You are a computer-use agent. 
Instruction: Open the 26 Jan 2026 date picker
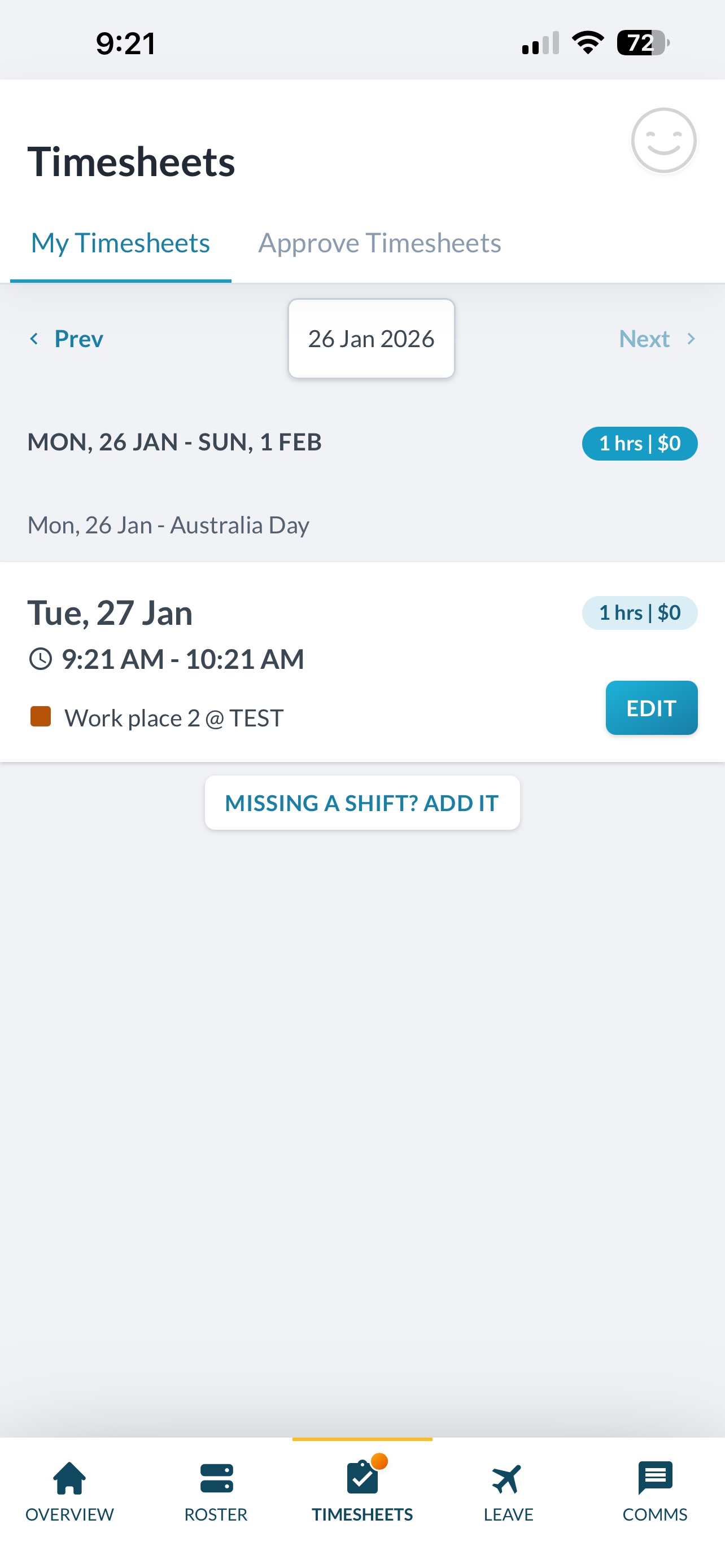pos(371,339)
